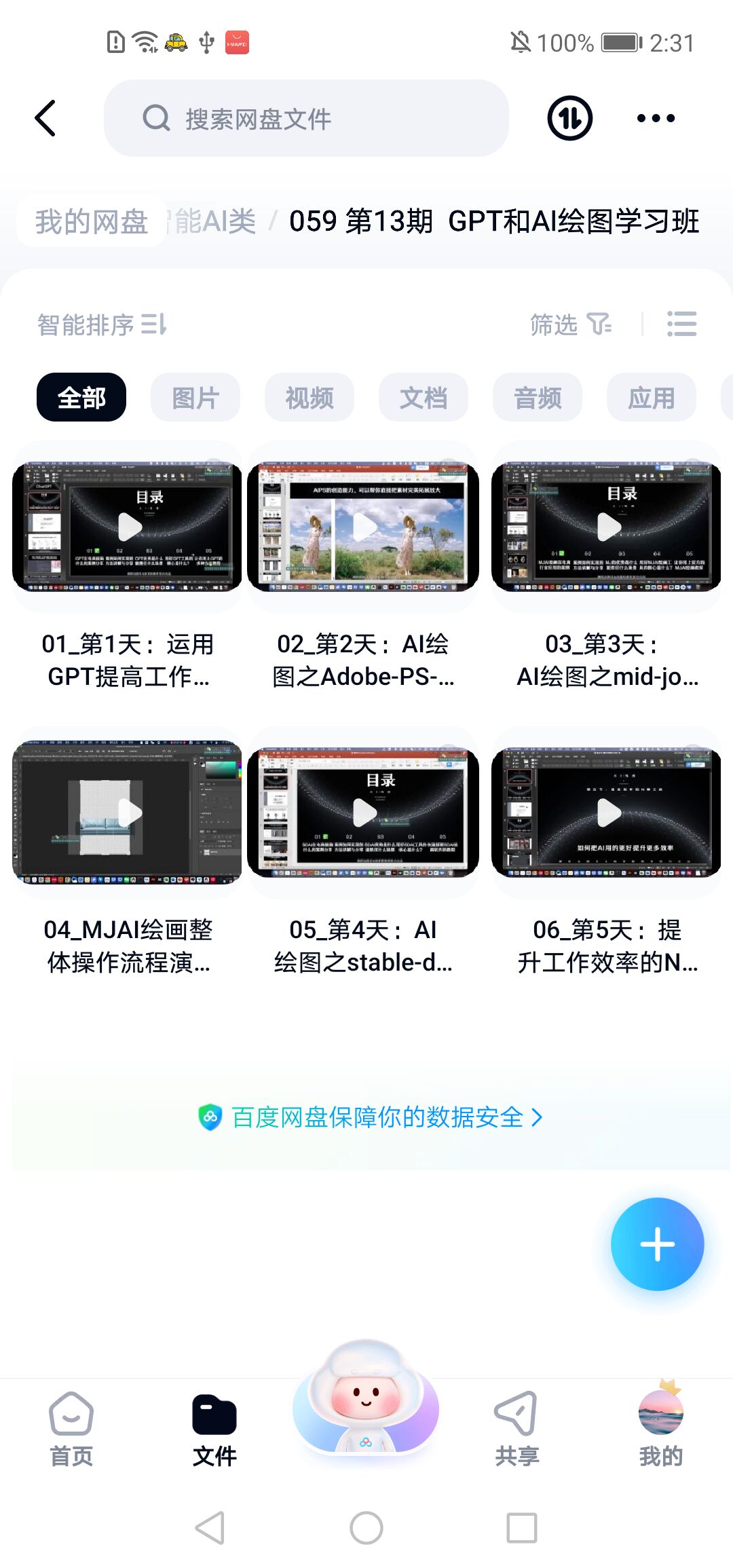
Task: Select the 音频 filter chip
Action: [538, 398]
